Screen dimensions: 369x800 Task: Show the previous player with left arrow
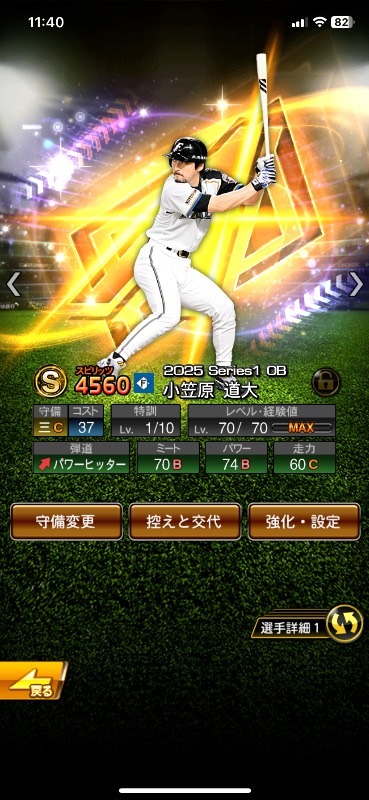click(13, 284)
